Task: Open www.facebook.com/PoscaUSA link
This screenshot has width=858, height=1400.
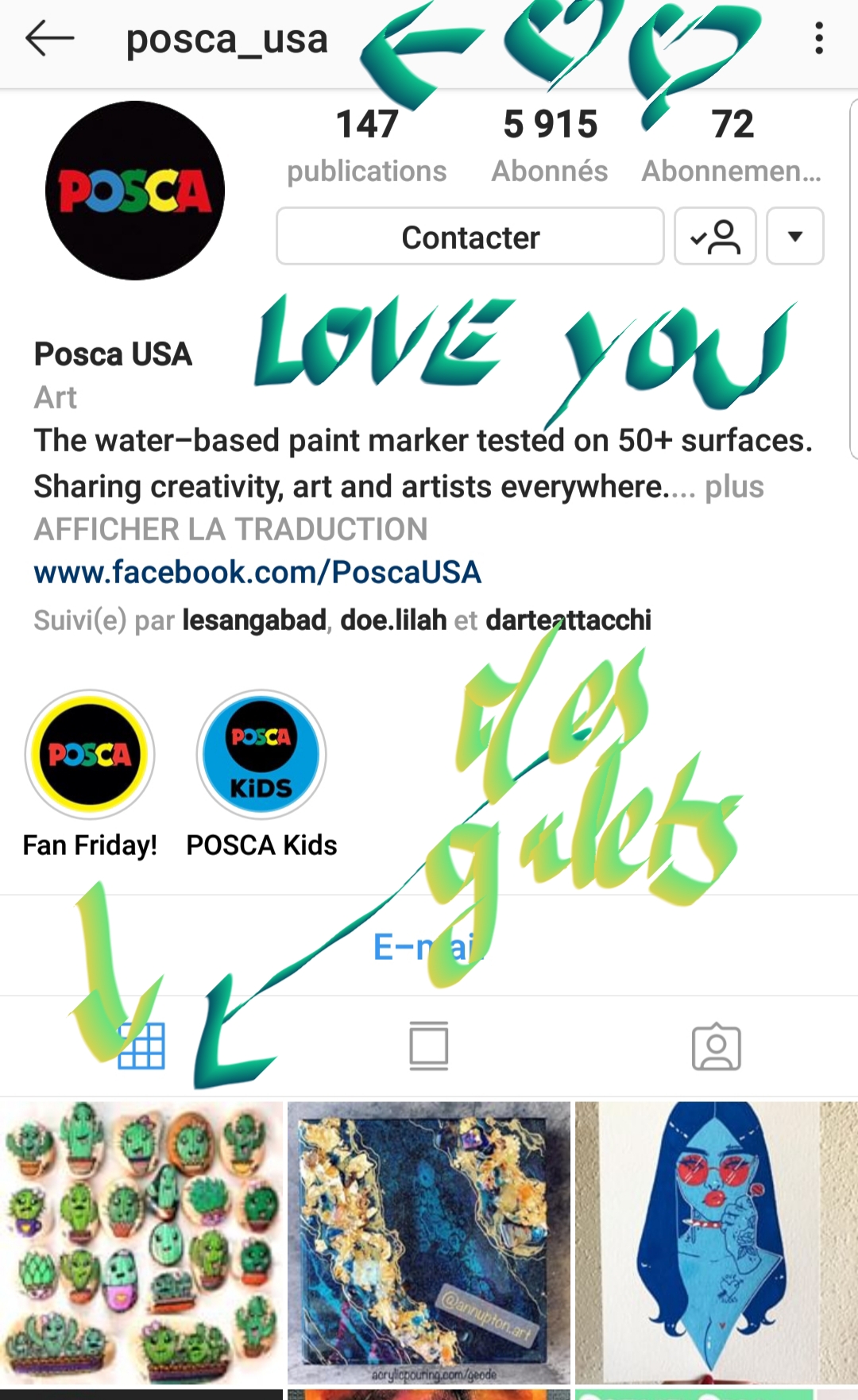Action: [x=257, y=572]
